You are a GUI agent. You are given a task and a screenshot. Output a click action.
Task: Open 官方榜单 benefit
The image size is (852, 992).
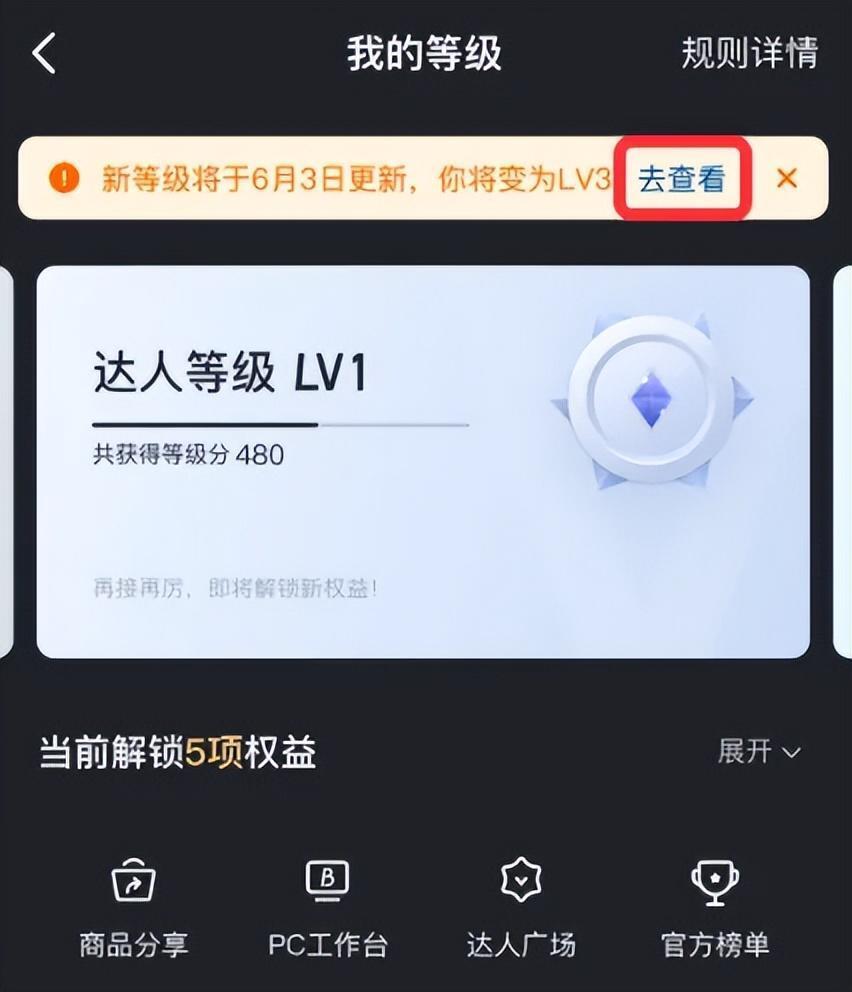pyautogui.click(x=715, y=908)
